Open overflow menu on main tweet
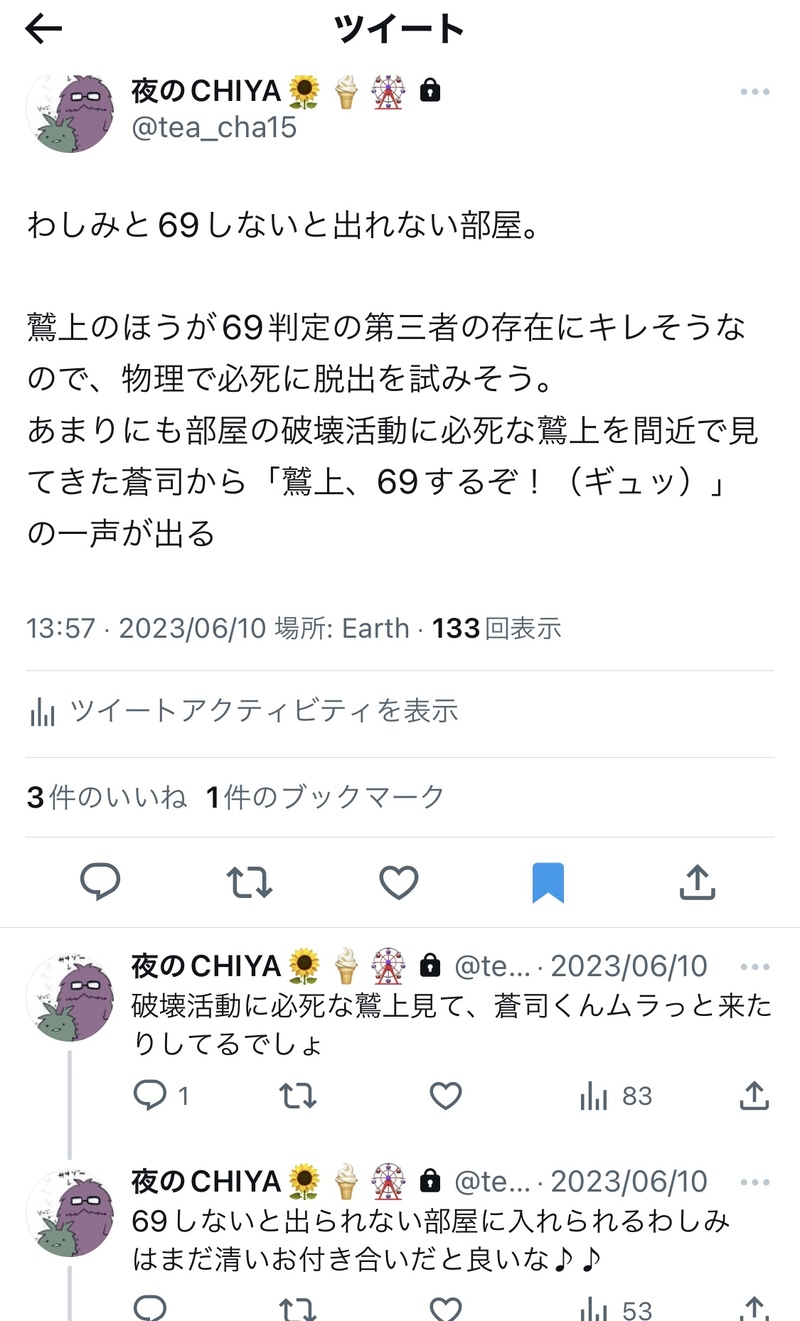800x1321 pixels. [x=755, y=92]
